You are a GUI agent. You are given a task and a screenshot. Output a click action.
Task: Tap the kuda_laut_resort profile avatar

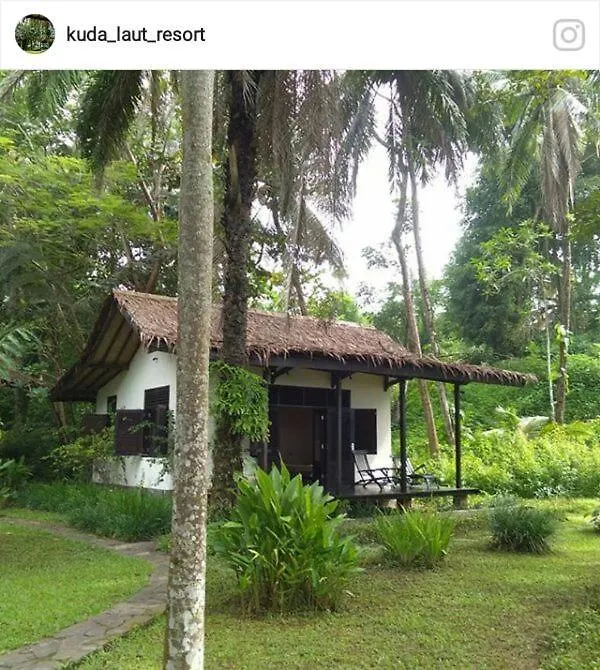click(35, 34)
